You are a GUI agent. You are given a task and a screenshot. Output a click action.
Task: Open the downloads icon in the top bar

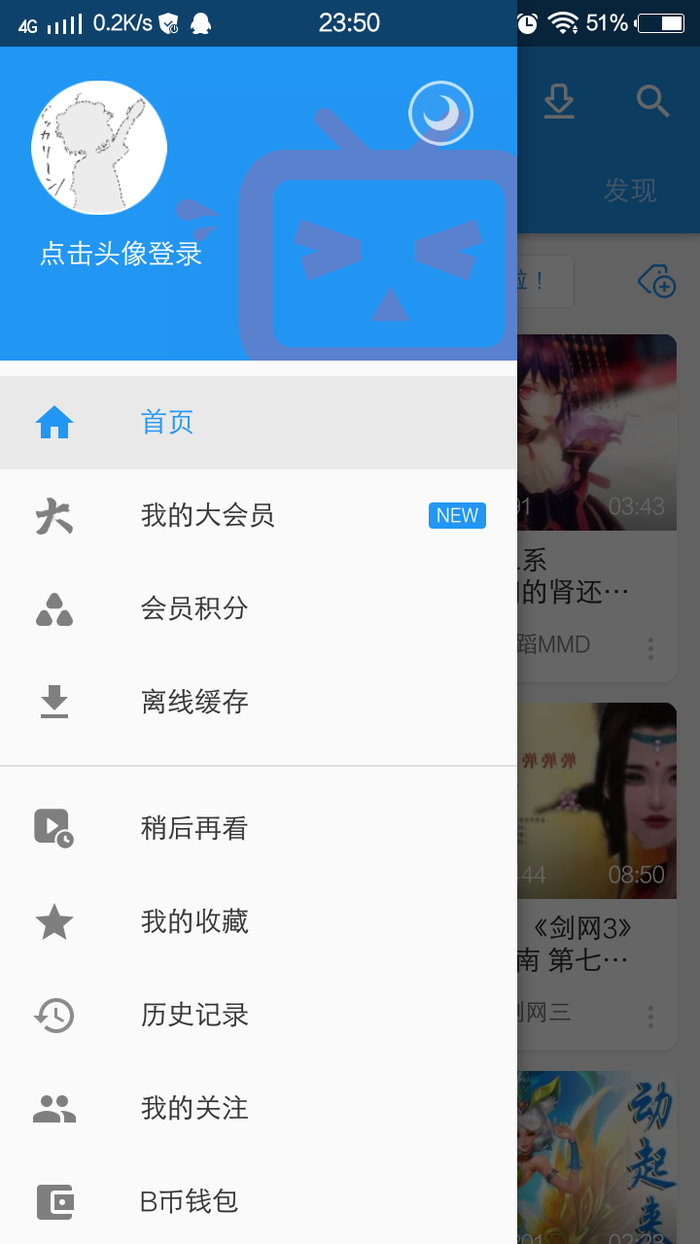tap(559, 102)
